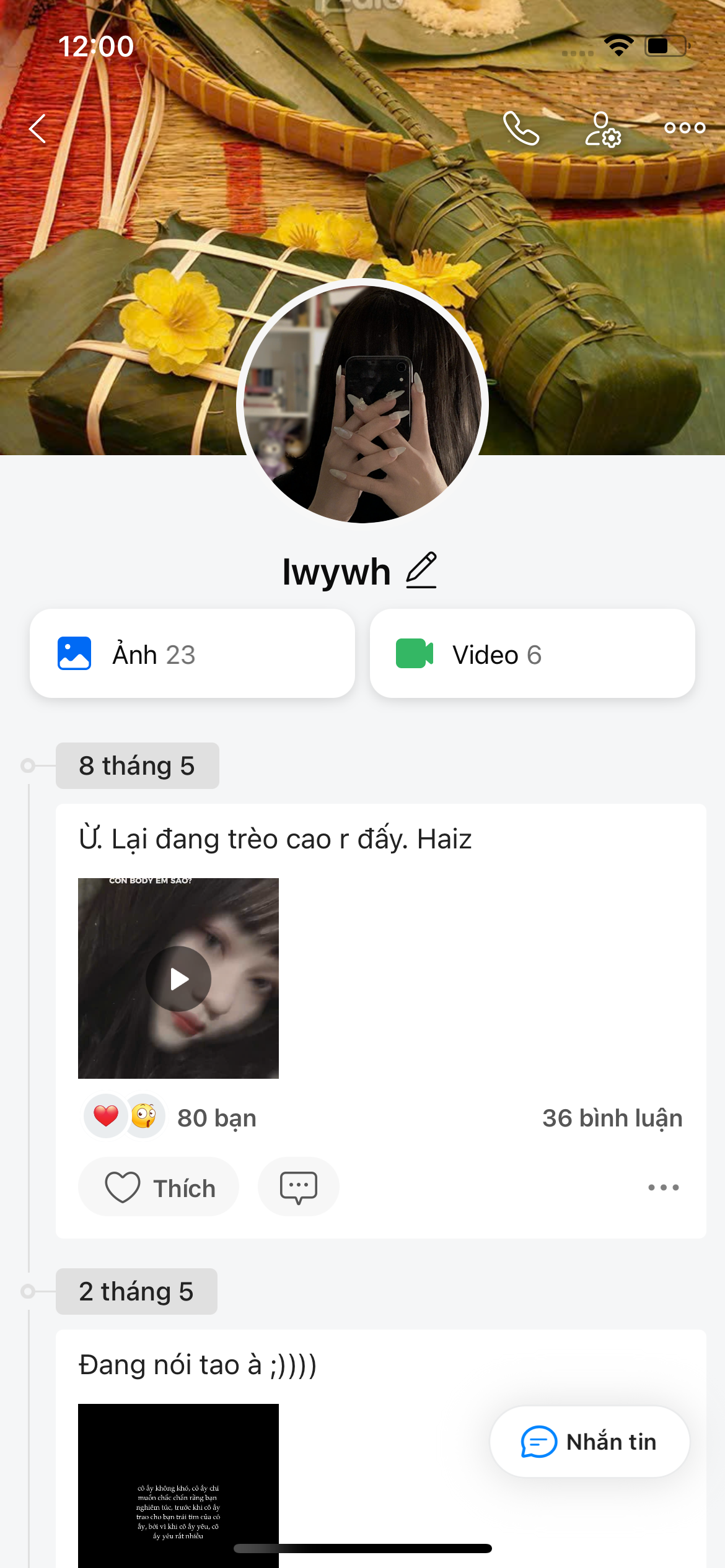This screenshot has width=725, height=1568.
Task: Open the Ảnh 23 photos card
Action: click(192, 654)
